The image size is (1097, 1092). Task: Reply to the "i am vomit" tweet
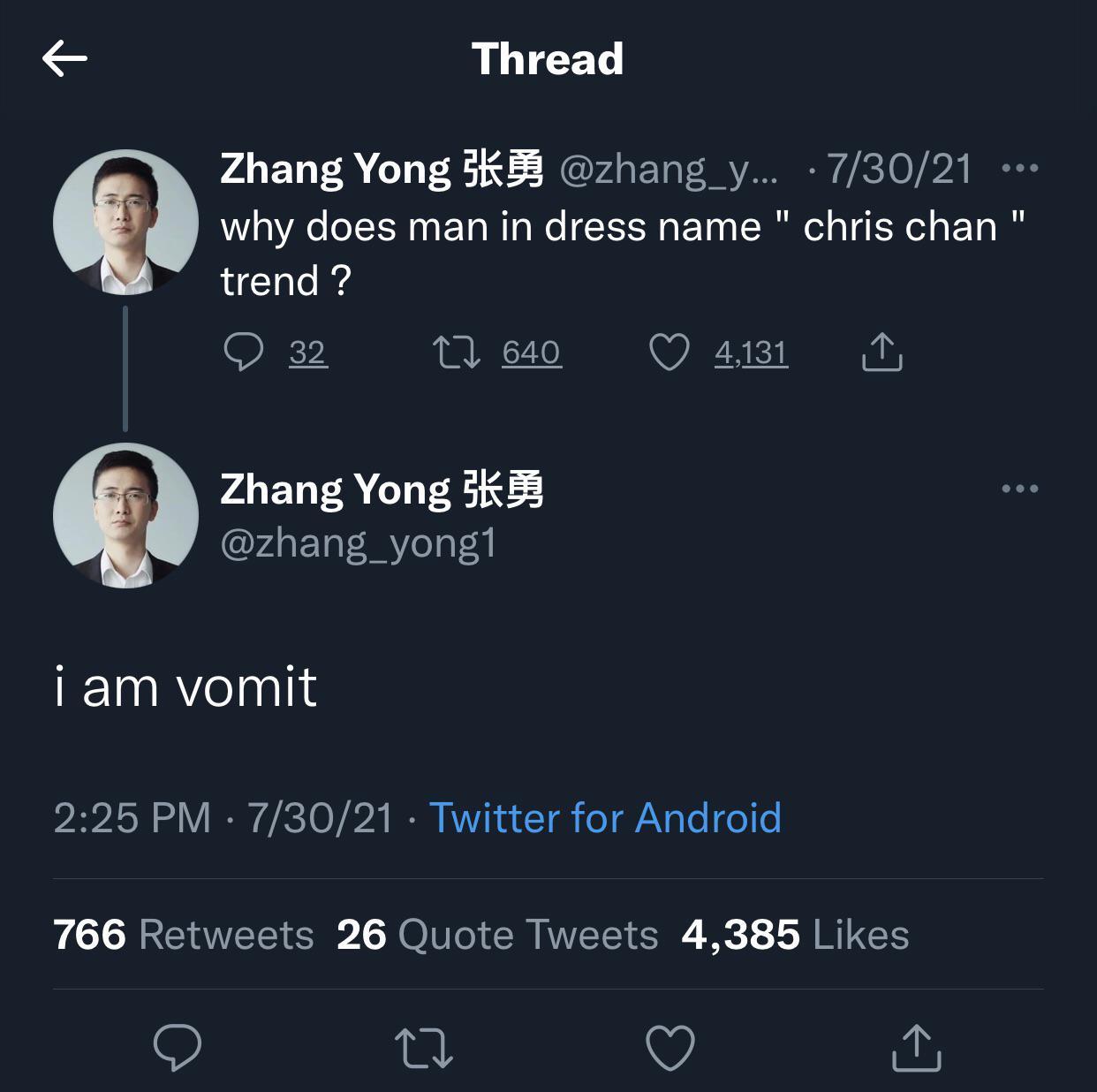(x=178, y=1048)
